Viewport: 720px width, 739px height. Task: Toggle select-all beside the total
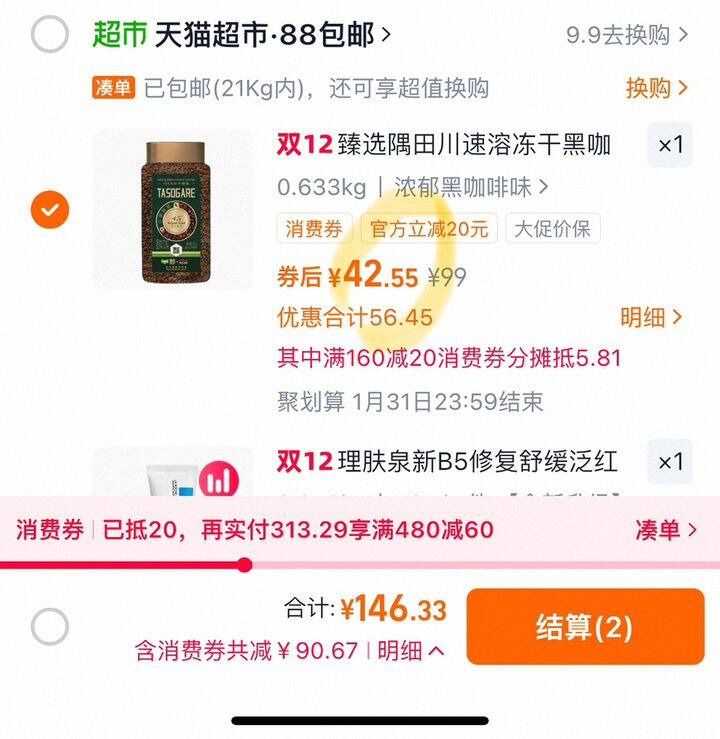pyautogui.click(x=50, y=627)
